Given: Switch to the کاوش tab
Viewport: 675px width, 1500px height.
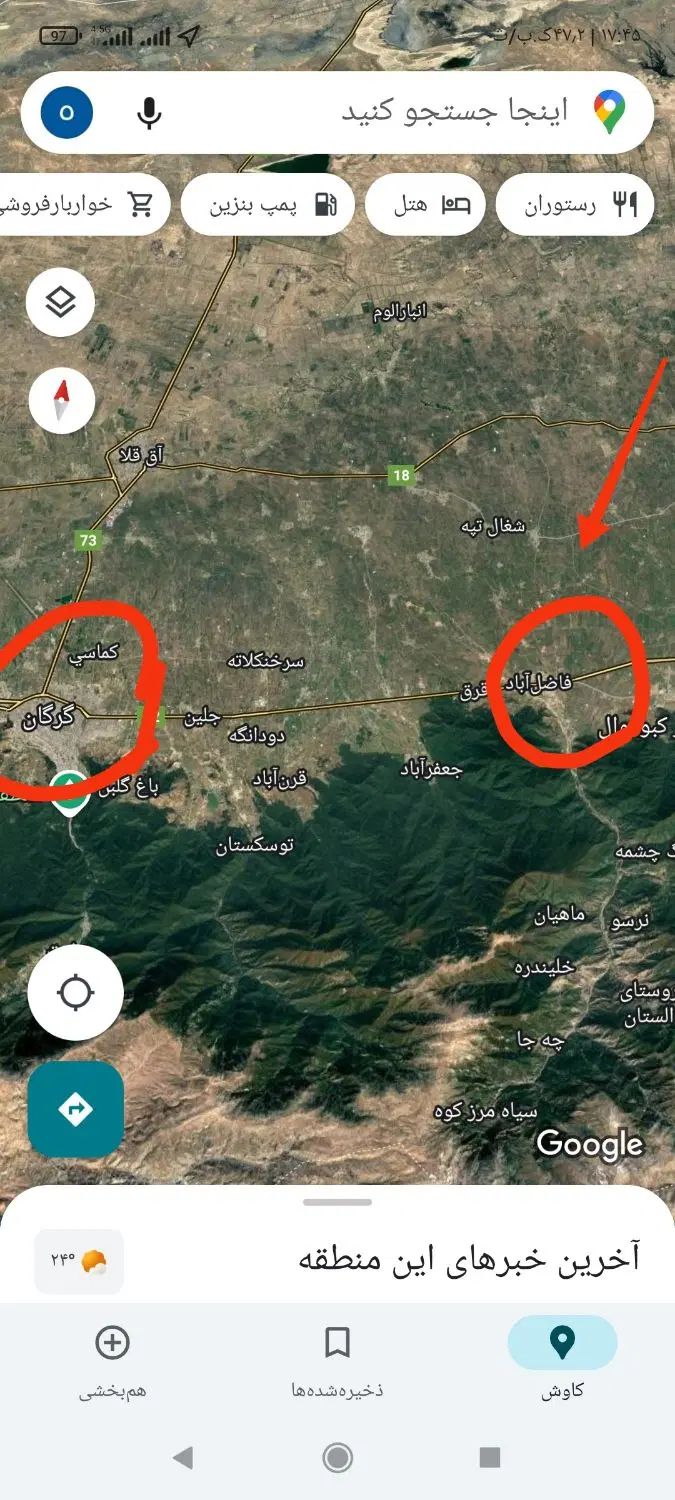Looking at the screenshot, I should tap(562, 1358).
